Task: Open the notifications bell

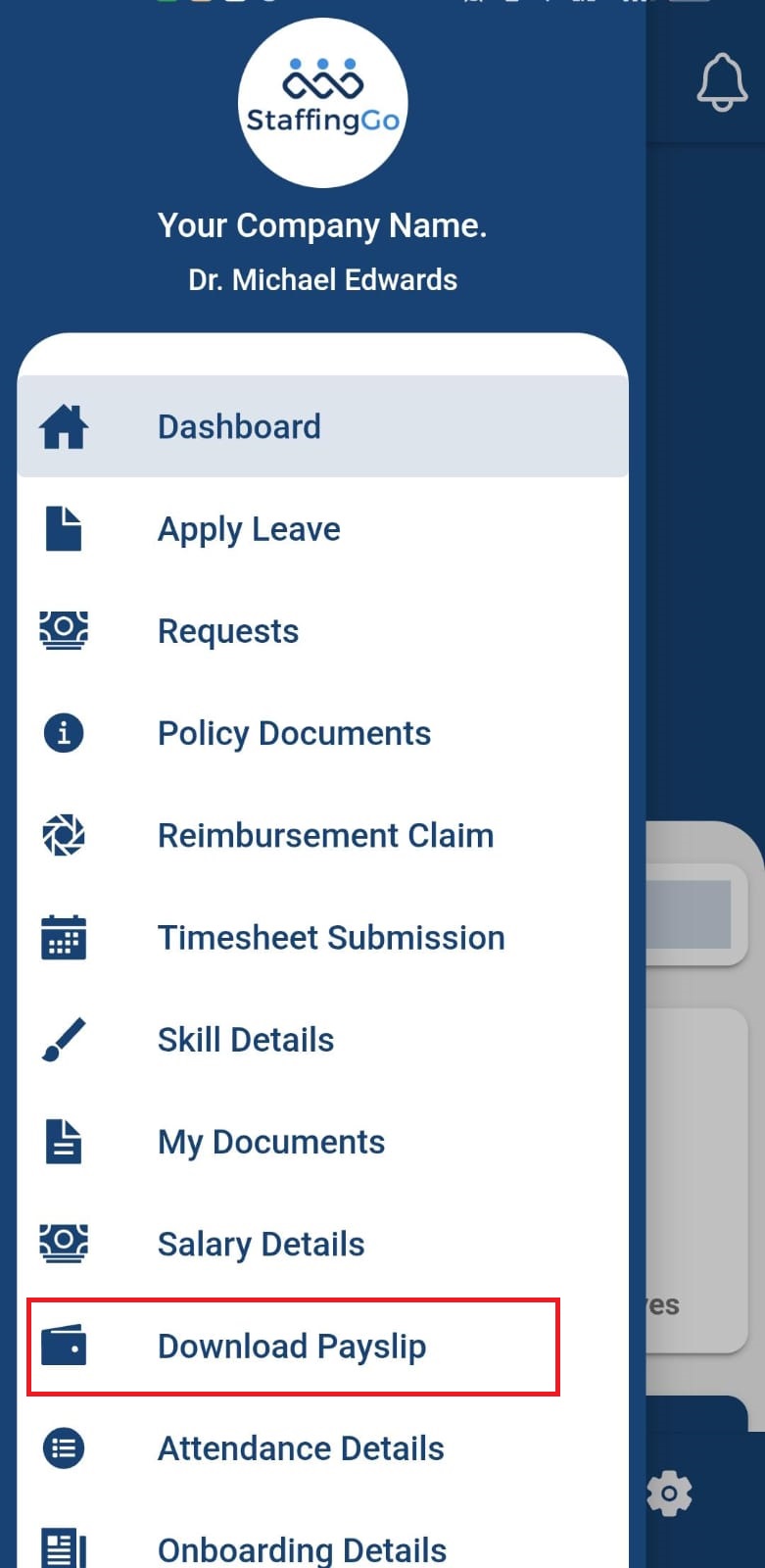Action: [x=722, y=82]
